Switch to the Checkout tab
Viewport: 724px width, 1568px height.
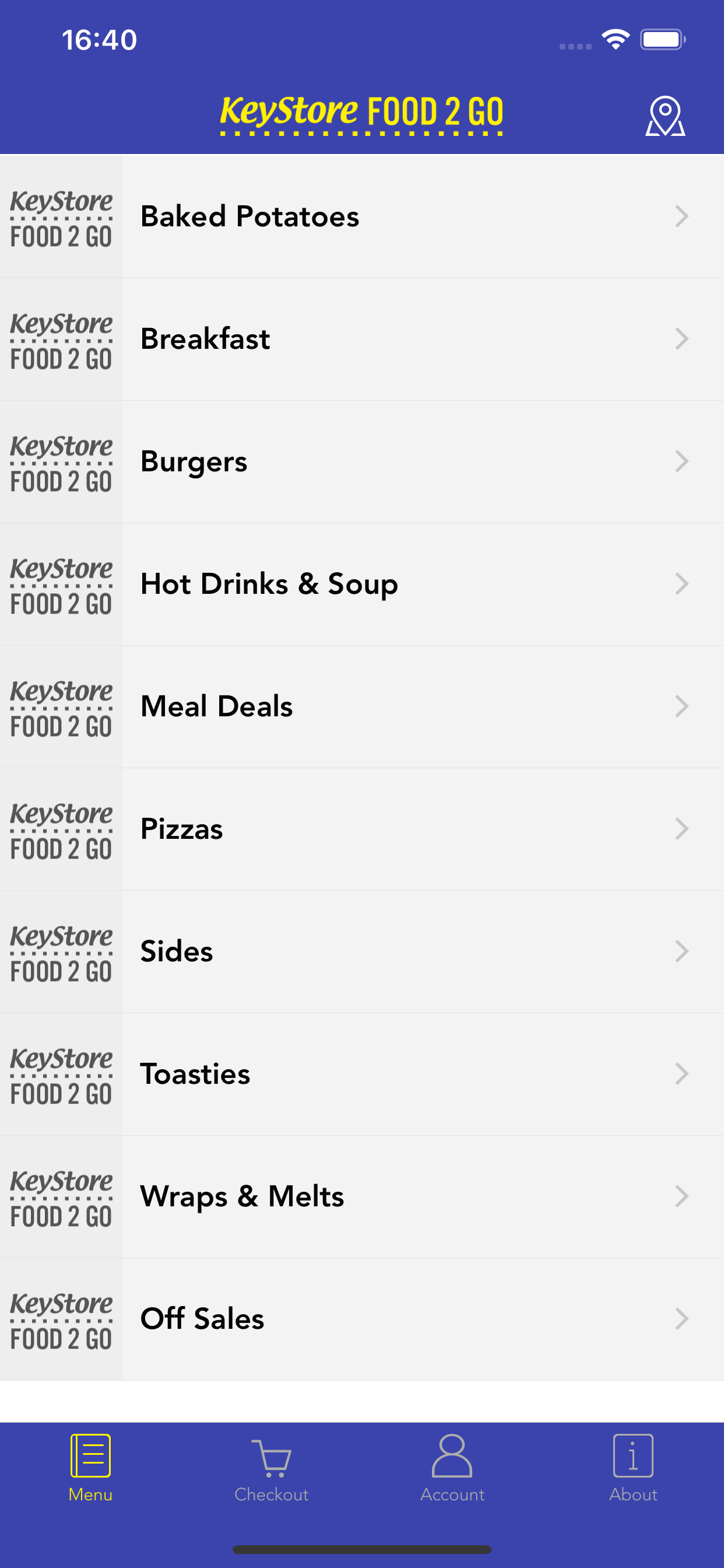click(271, 1468)
